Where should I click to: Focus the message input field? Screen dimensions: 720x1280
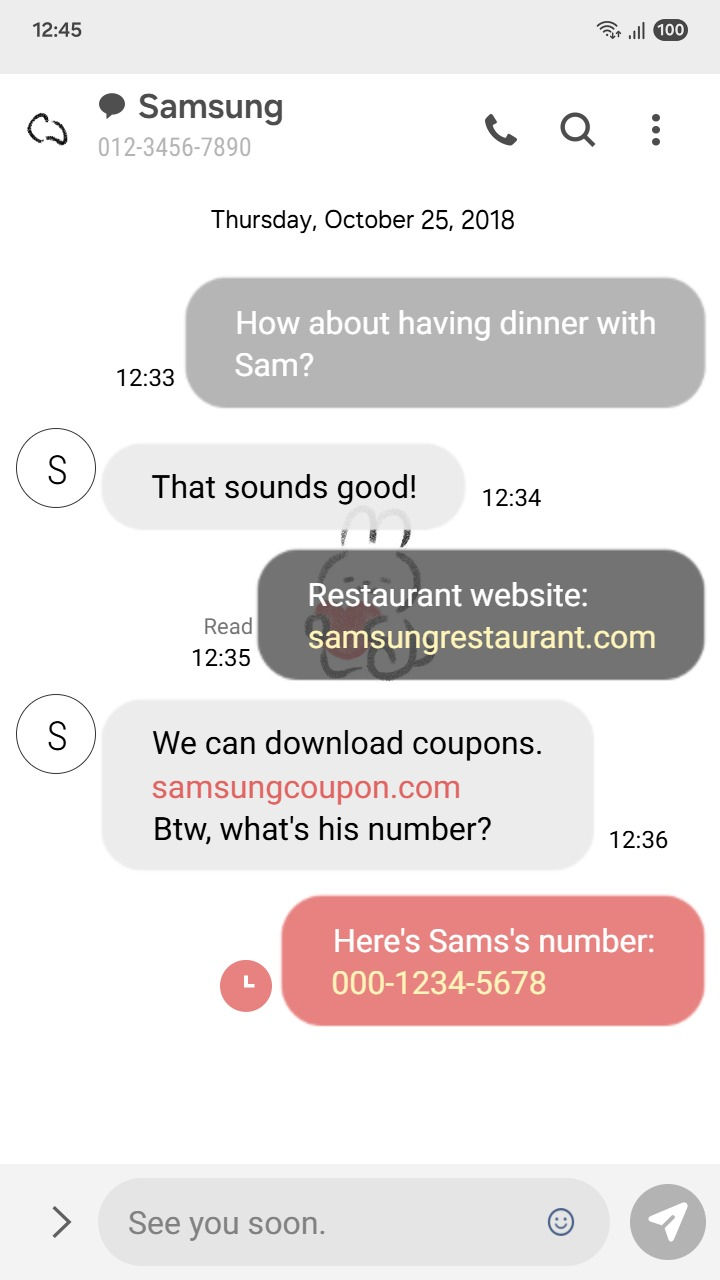(330, 1222)
